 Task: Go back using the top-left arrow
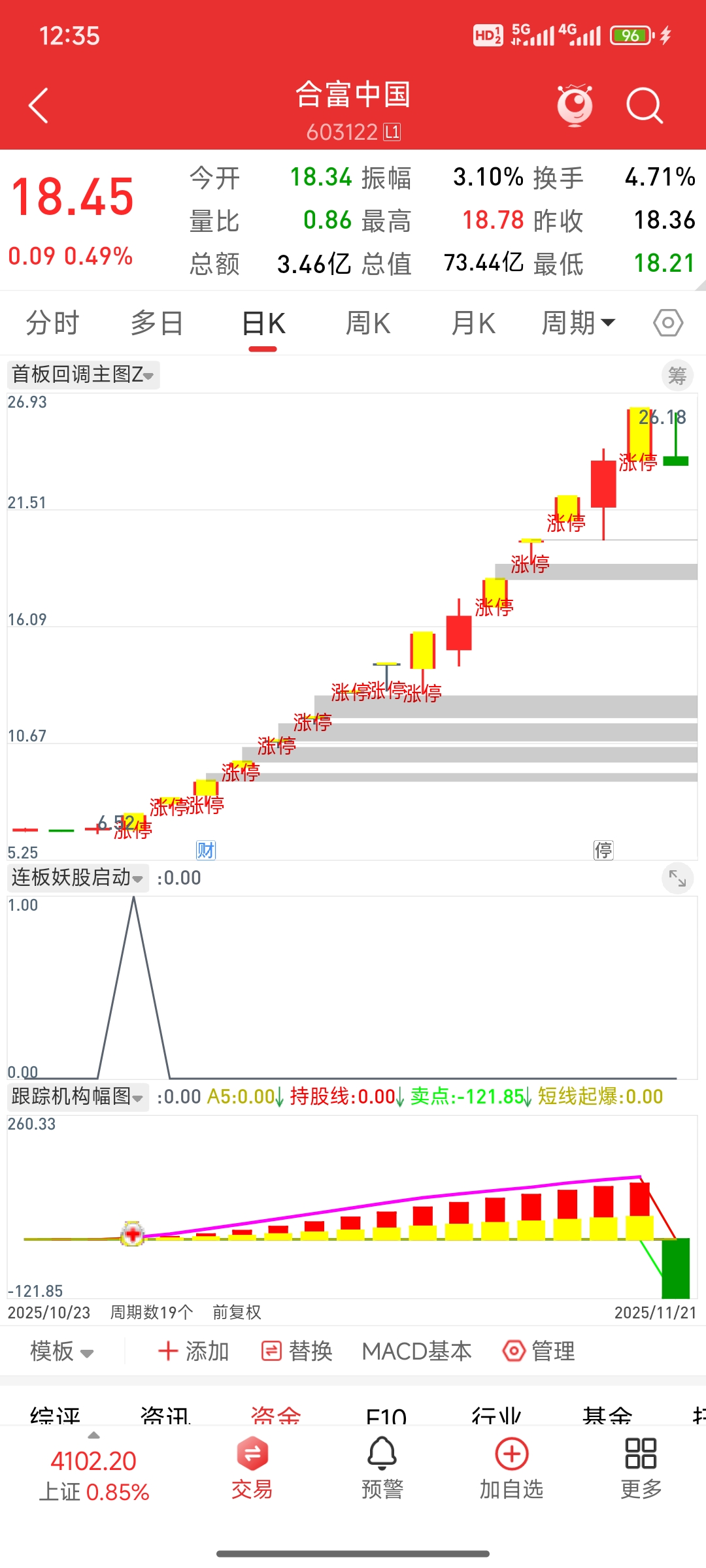[39, 106]
